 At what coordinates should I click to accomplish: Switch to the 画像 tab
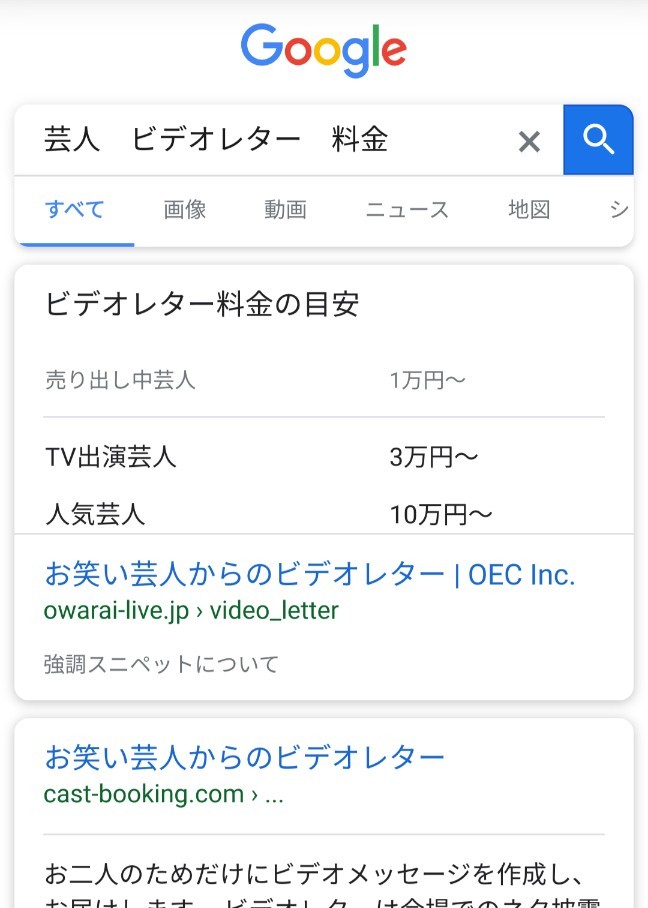(185, 210)
